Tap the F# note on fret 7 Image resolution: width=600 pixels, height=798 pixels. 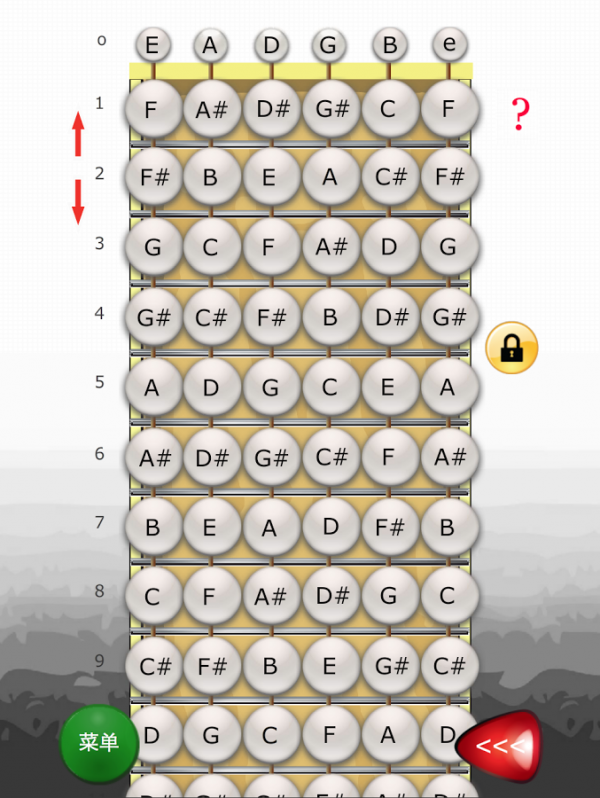click(389, 527)
